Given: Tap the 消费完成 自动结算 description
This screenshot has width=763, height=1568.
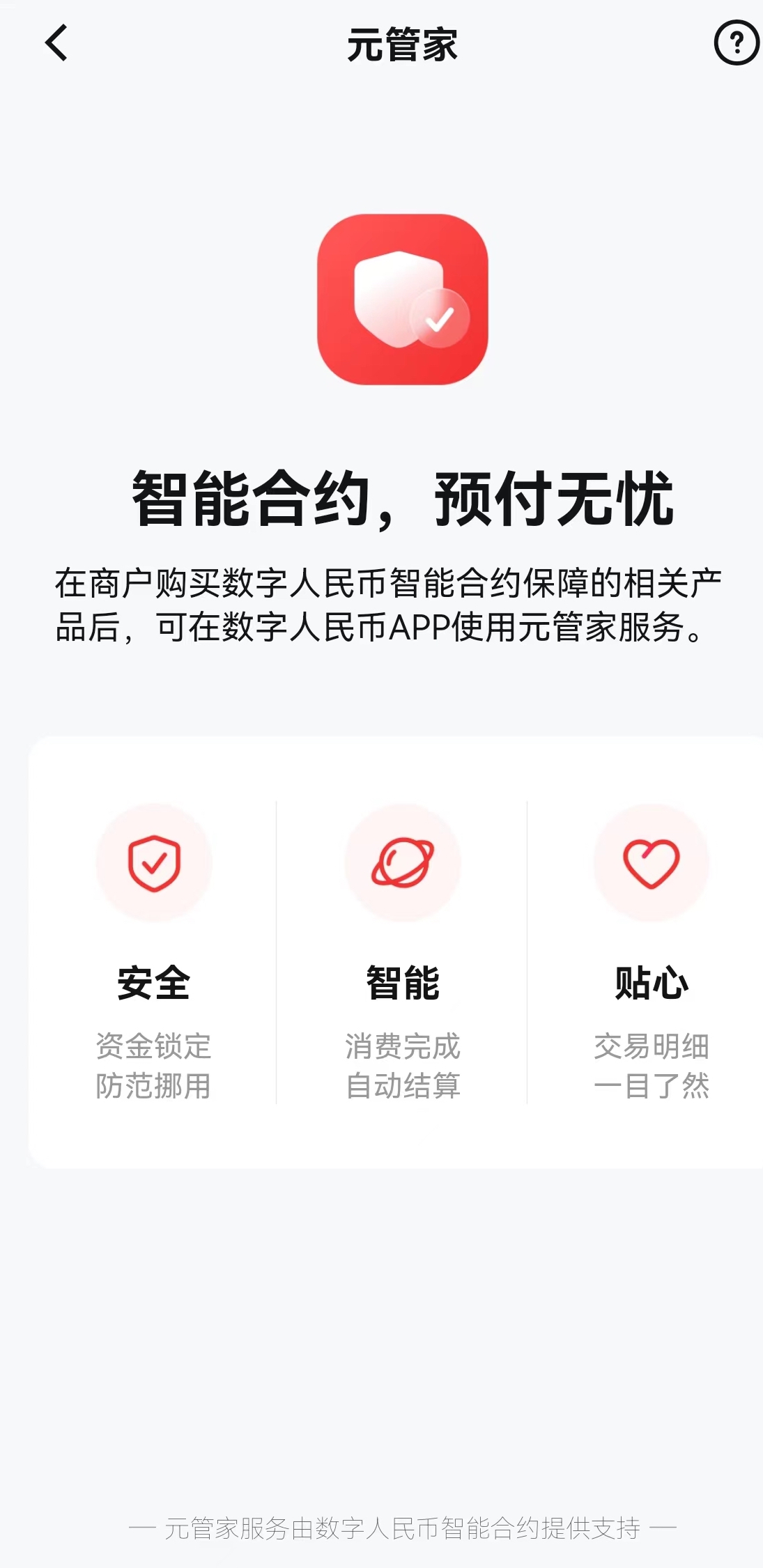Looking at the screenshot, I should pos(403,1066).
